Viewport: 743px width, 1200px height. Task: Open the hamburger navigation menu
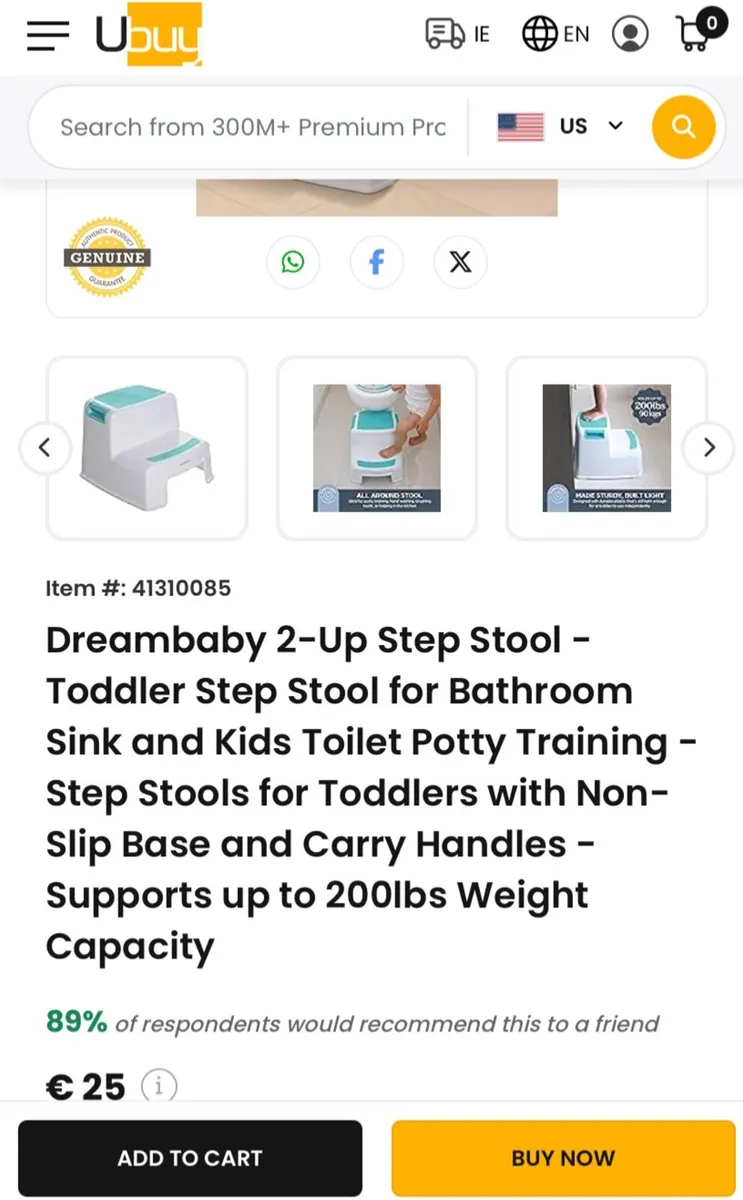tap(46, 33)
